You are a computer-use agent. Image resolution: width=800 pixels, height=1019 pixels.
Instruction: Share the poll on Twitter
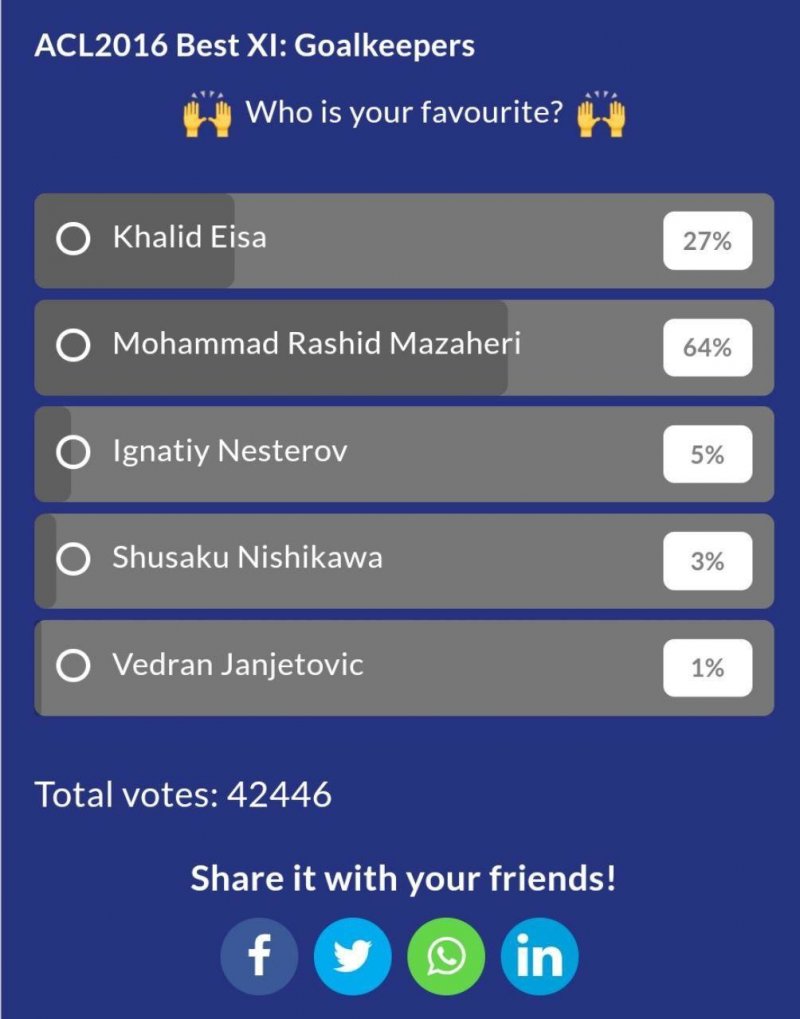[352, 956]
